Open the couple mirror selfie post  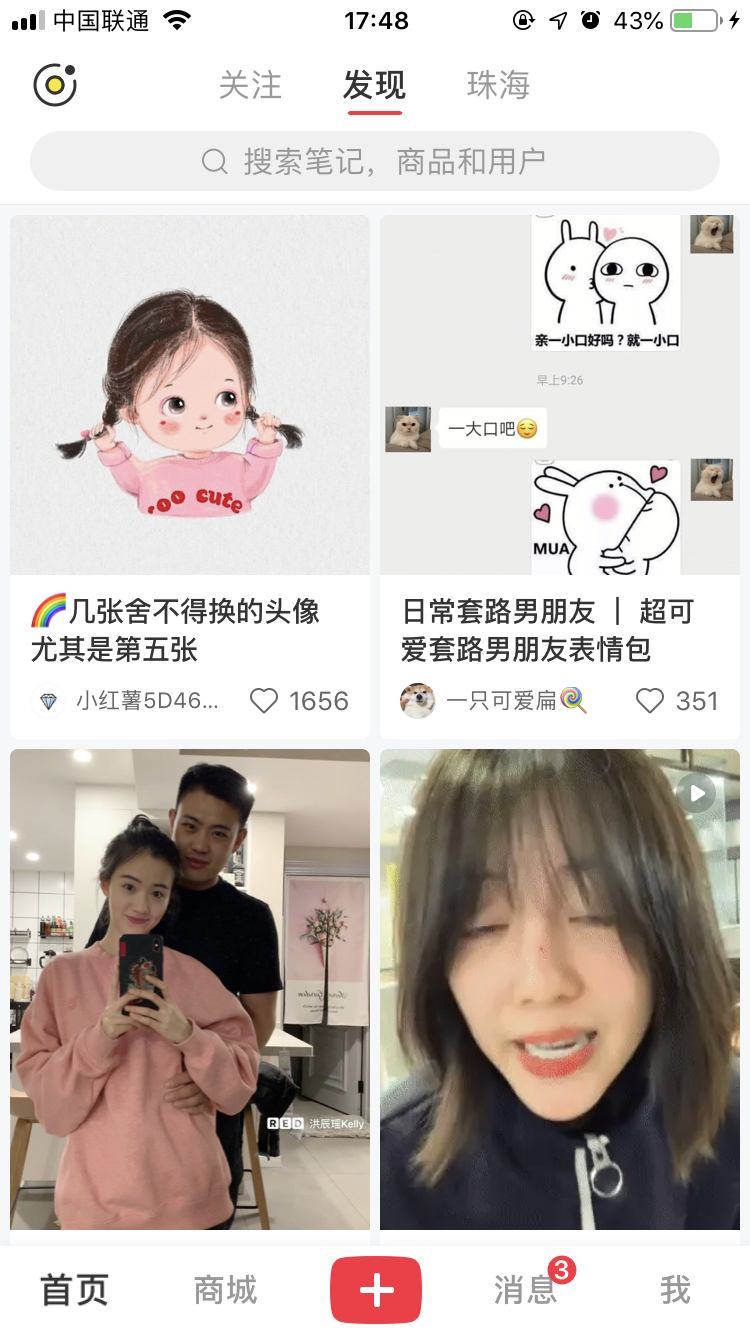(x=190, y=988)
